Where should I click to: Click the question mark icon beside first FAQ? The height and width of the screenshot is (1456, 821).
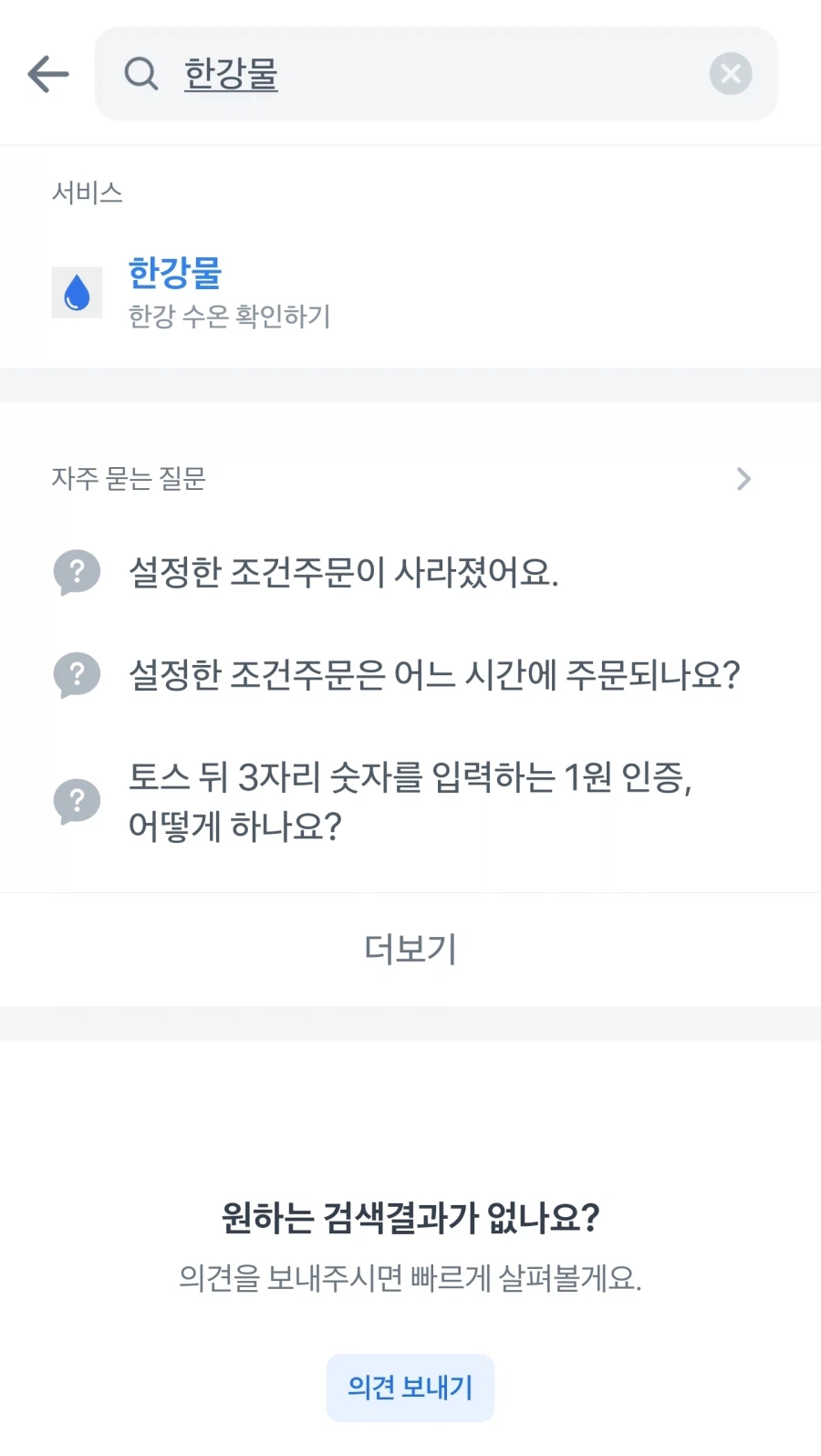pyautogui.click(x=78, y=573)
